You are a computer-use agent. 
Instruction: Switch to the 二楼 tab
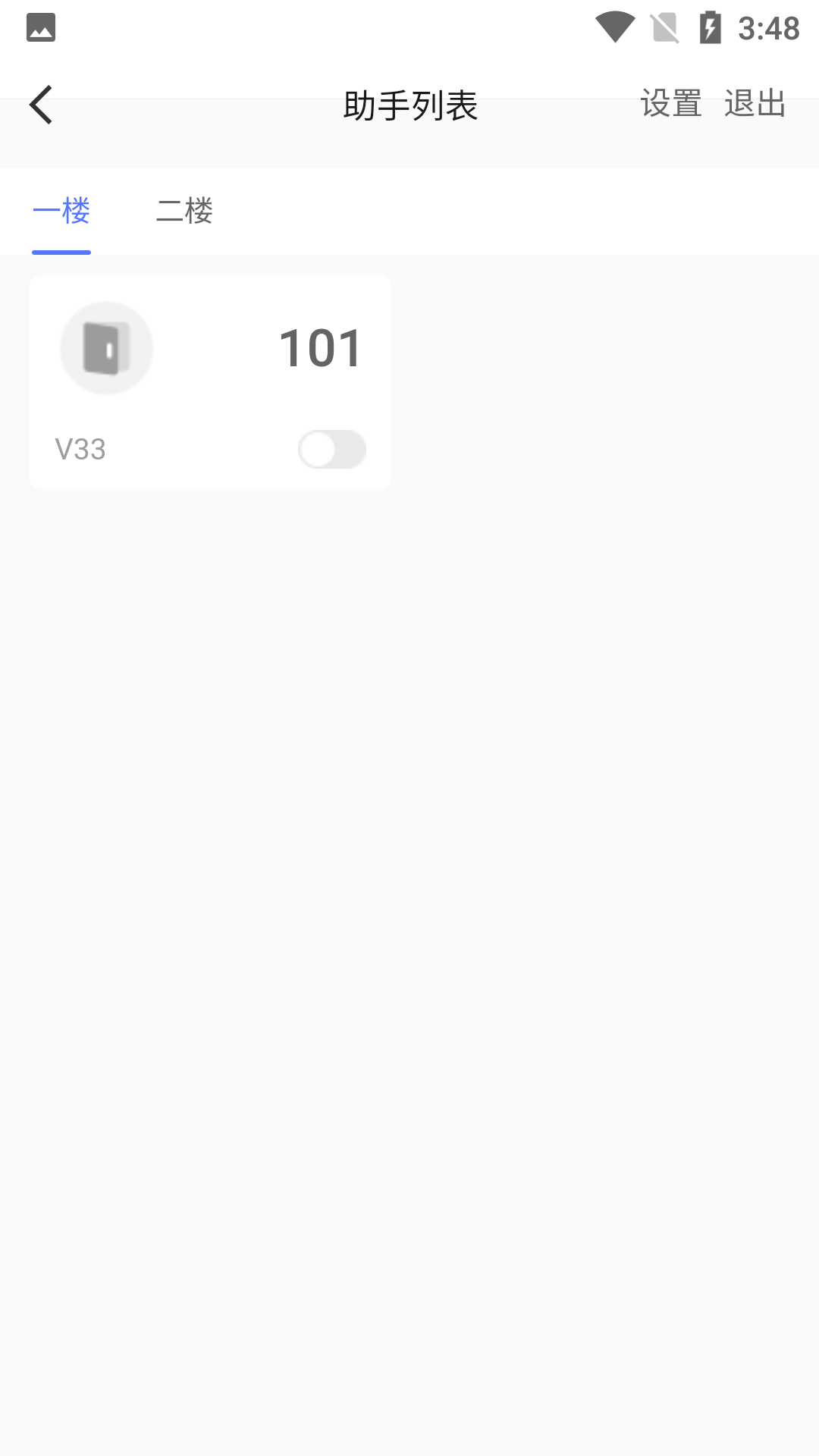(184, 211)
